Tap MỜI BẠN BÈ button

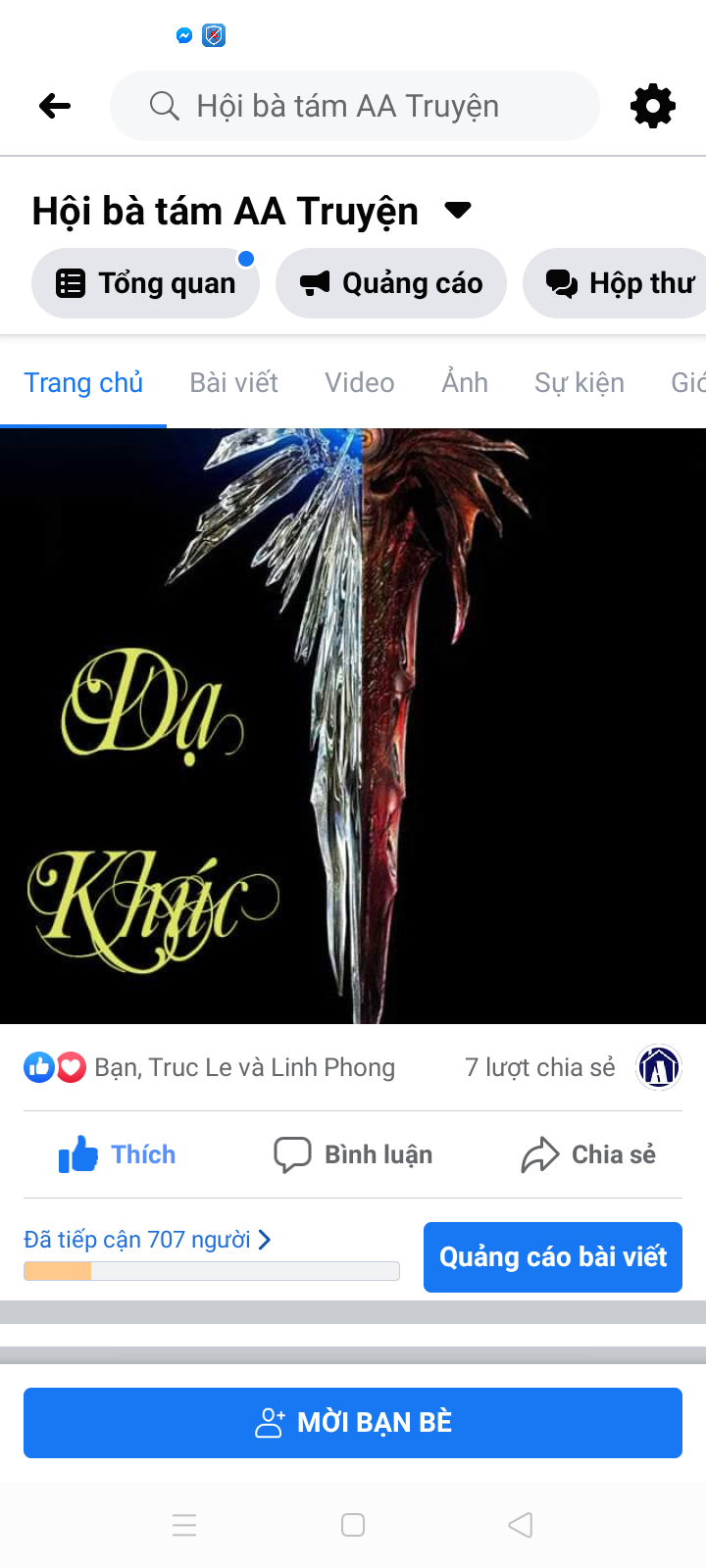click(x=353, y=1422)
